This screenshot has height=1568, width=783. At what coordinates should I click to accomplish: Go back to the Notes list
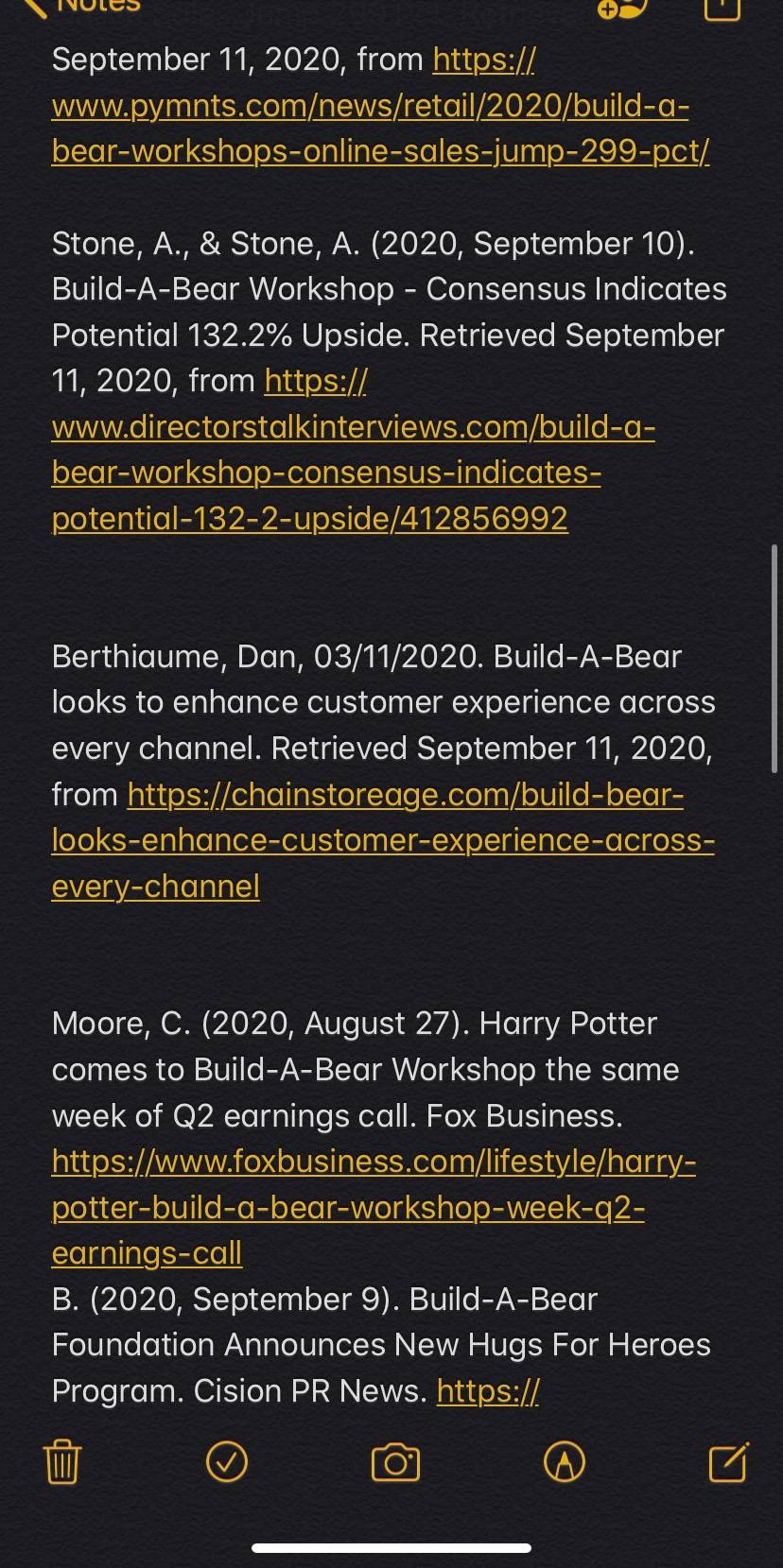click(80, 6)
